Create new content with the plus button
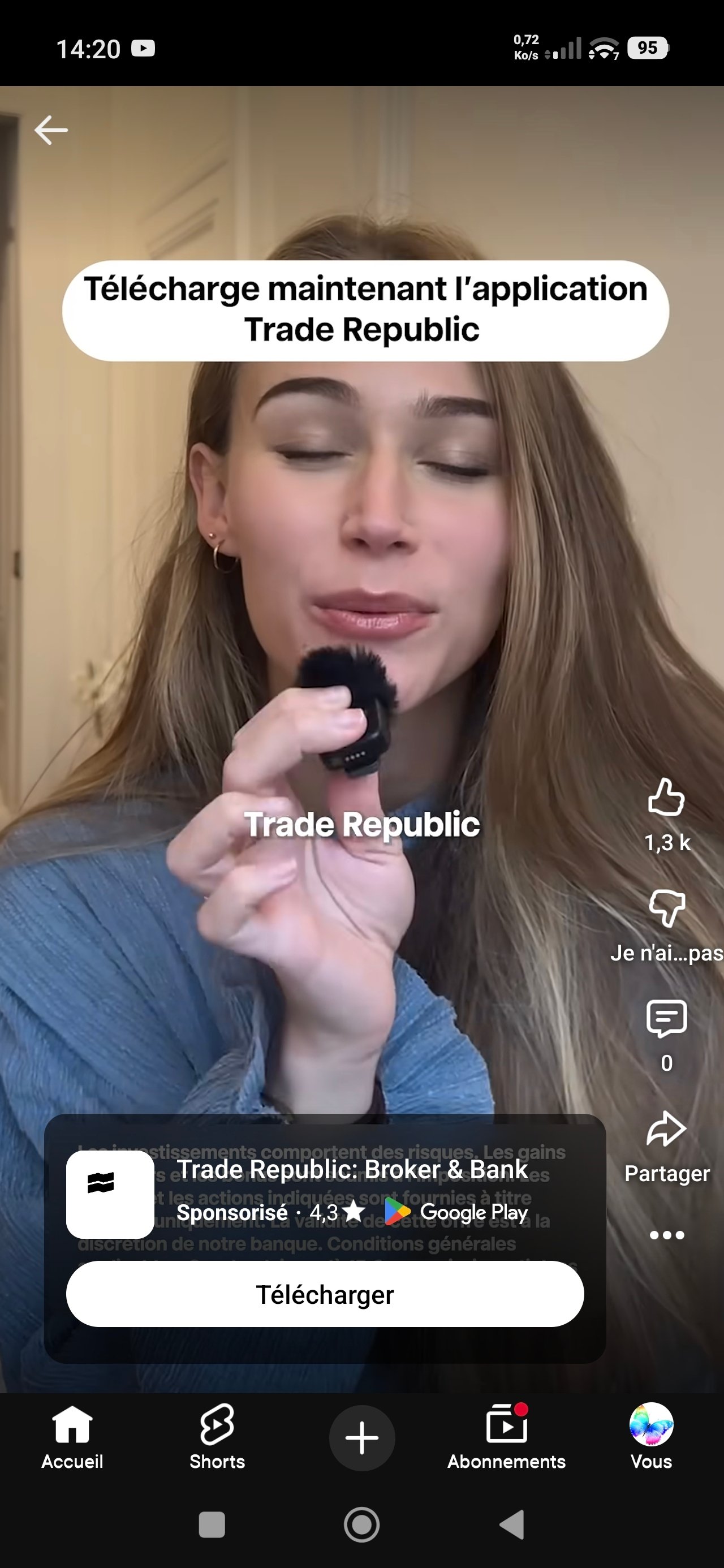Viewport: 724px width, 1568px height. (x=361, y=1438)
